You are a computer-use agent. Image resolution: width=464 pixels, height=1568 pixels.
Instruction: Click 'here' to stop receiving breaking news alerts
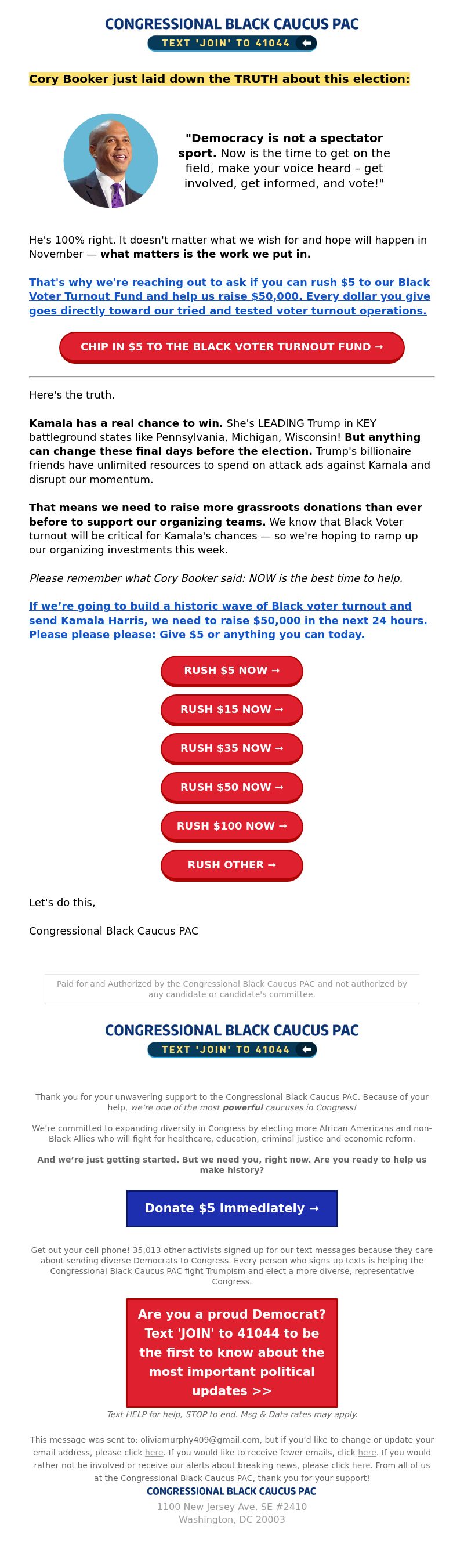[361, 1465]
